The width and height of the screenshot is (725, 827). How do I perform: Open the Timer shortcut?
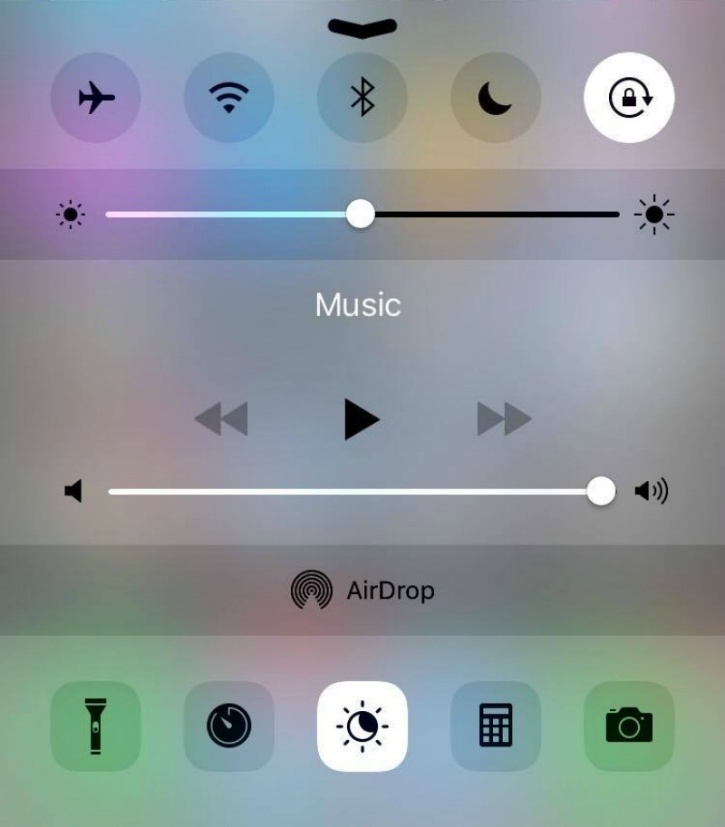coord(229,726)
